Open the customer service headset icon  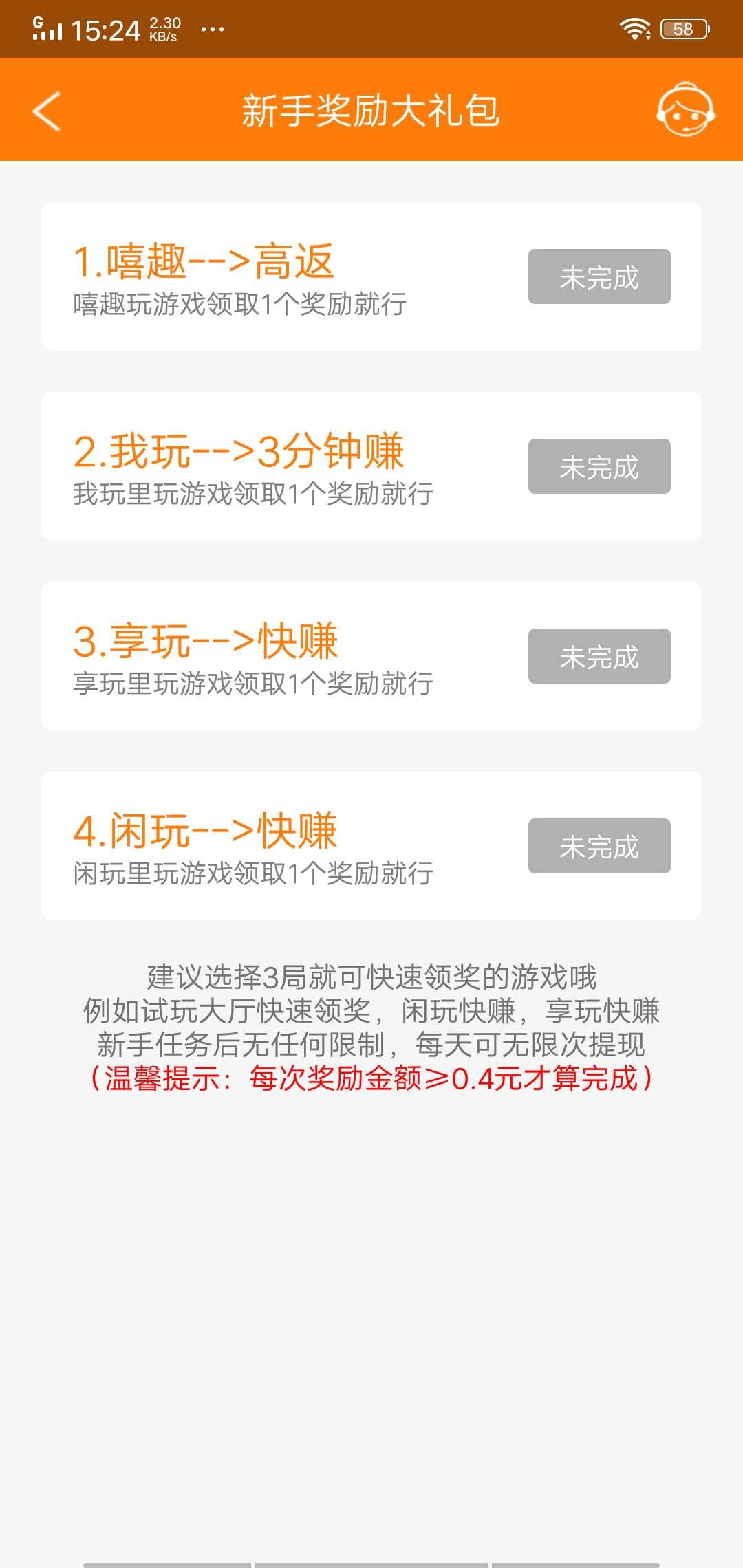685,110
